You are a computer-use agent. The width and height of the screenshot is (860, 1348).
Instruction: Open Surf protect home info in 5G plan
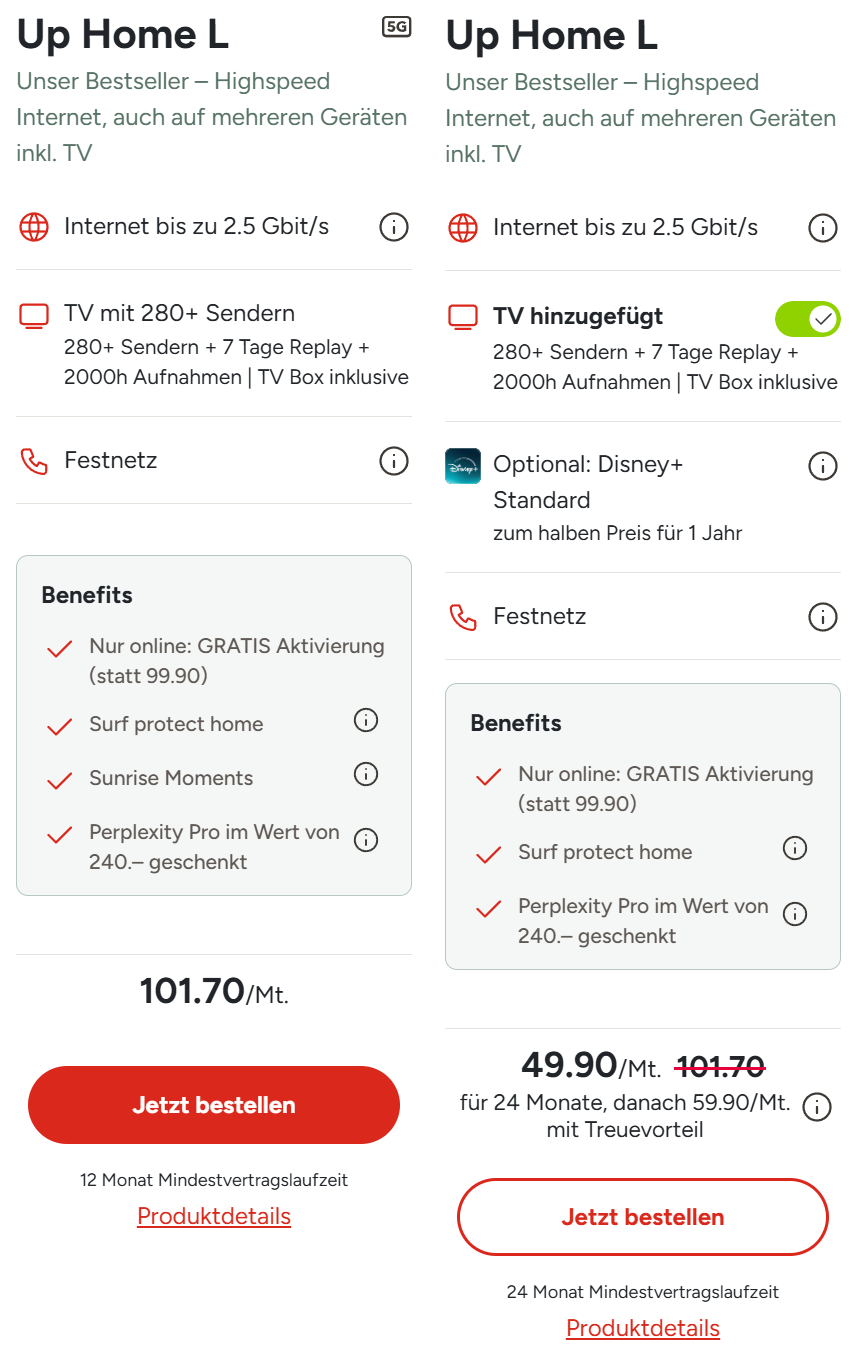pos(366,720)
